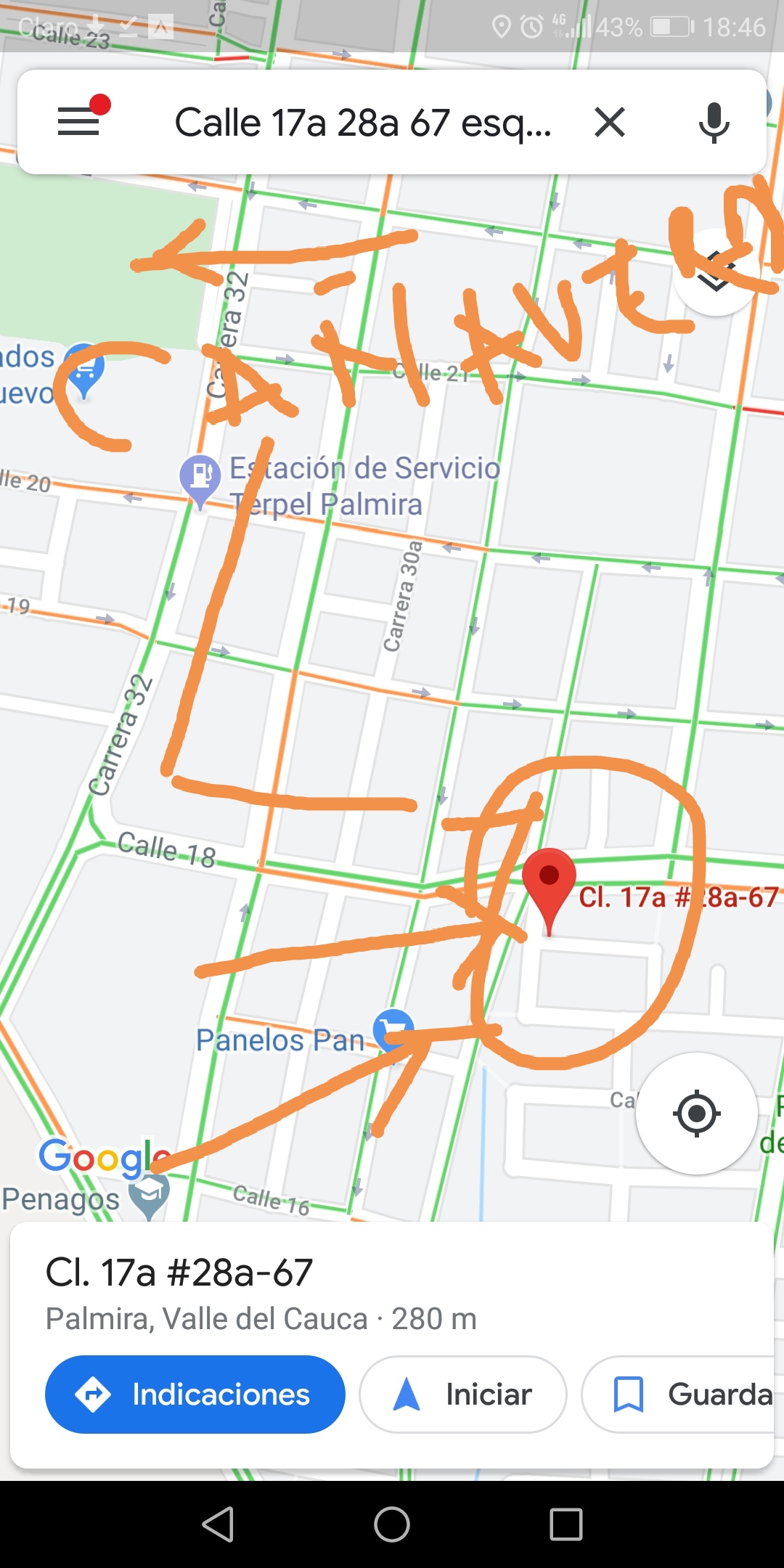The width and height of the screenshot is (784, 1568).
Task: Open the hamburger menu
Action: coord(78,121)
